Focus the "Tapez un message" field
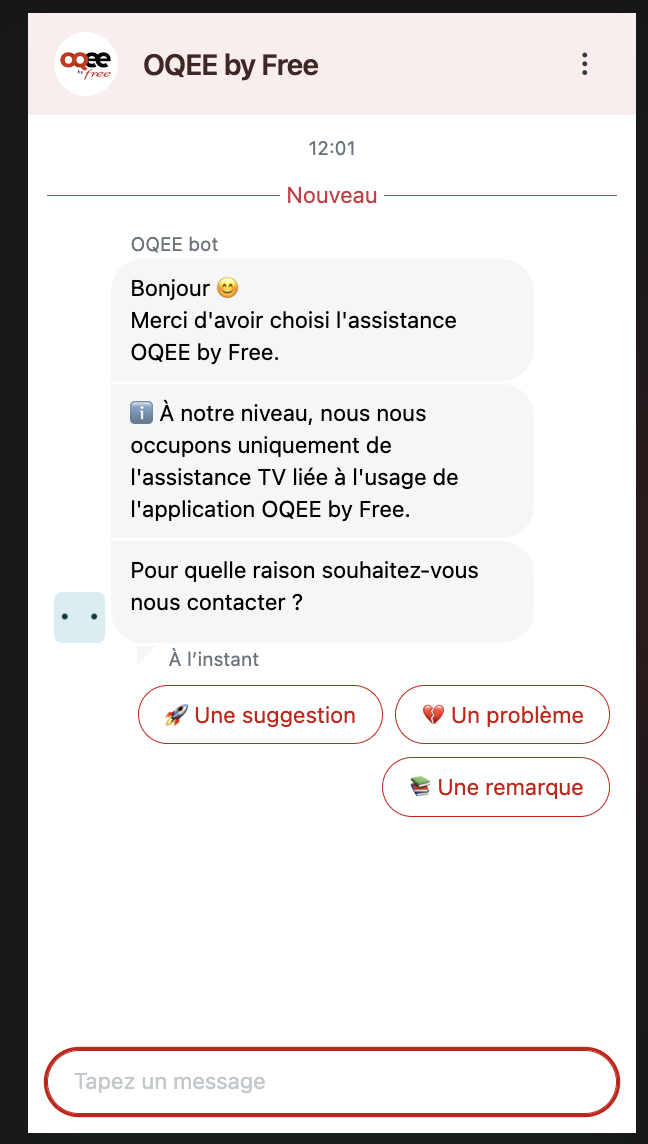 point(332,1082)
